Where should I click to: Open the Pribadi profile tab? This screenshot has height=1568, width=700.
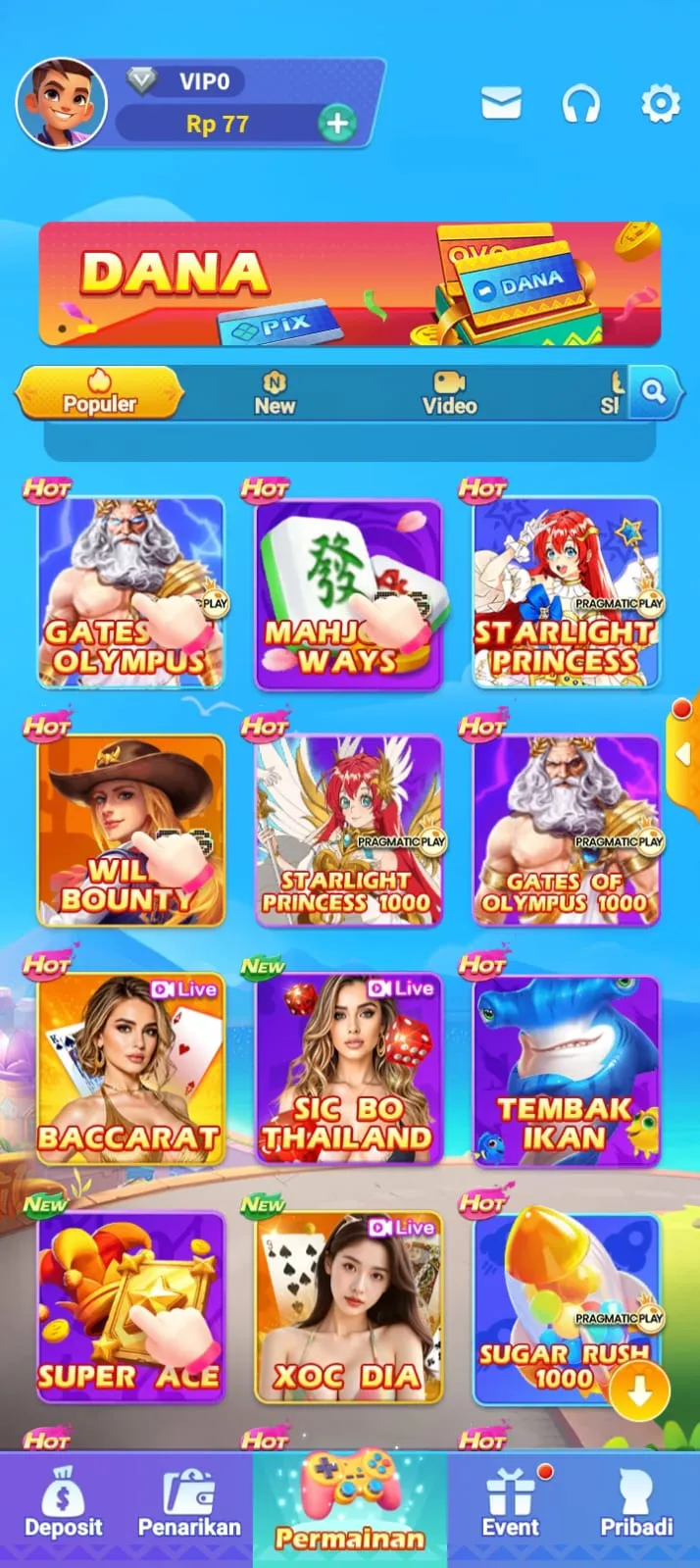636,1502
